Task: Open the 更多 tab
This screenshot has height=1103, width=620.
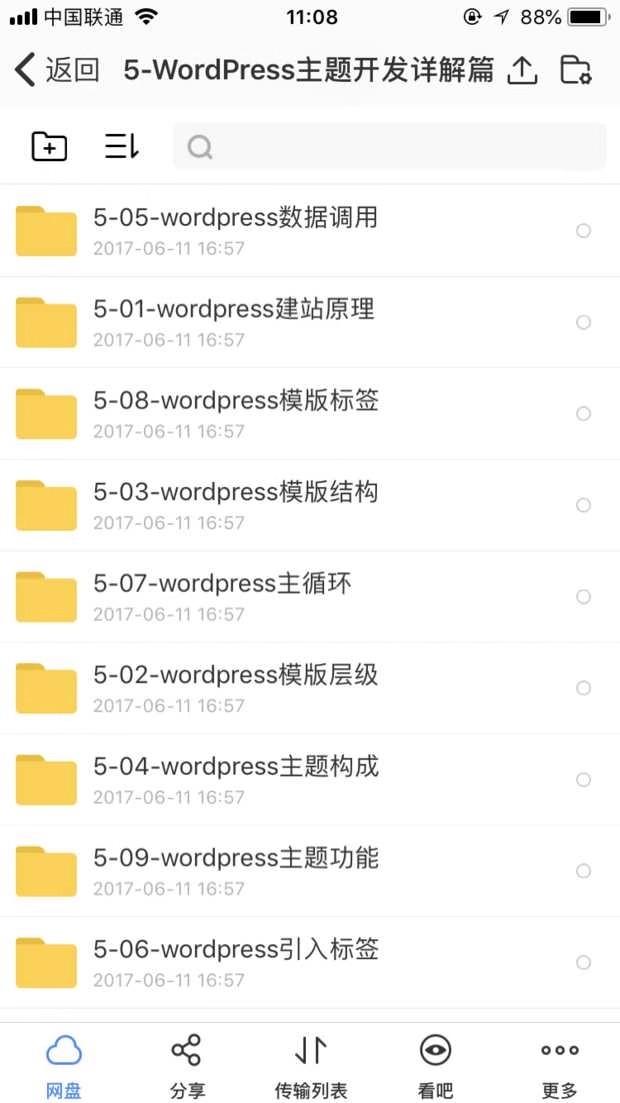Action: [x=559, y=1065]
